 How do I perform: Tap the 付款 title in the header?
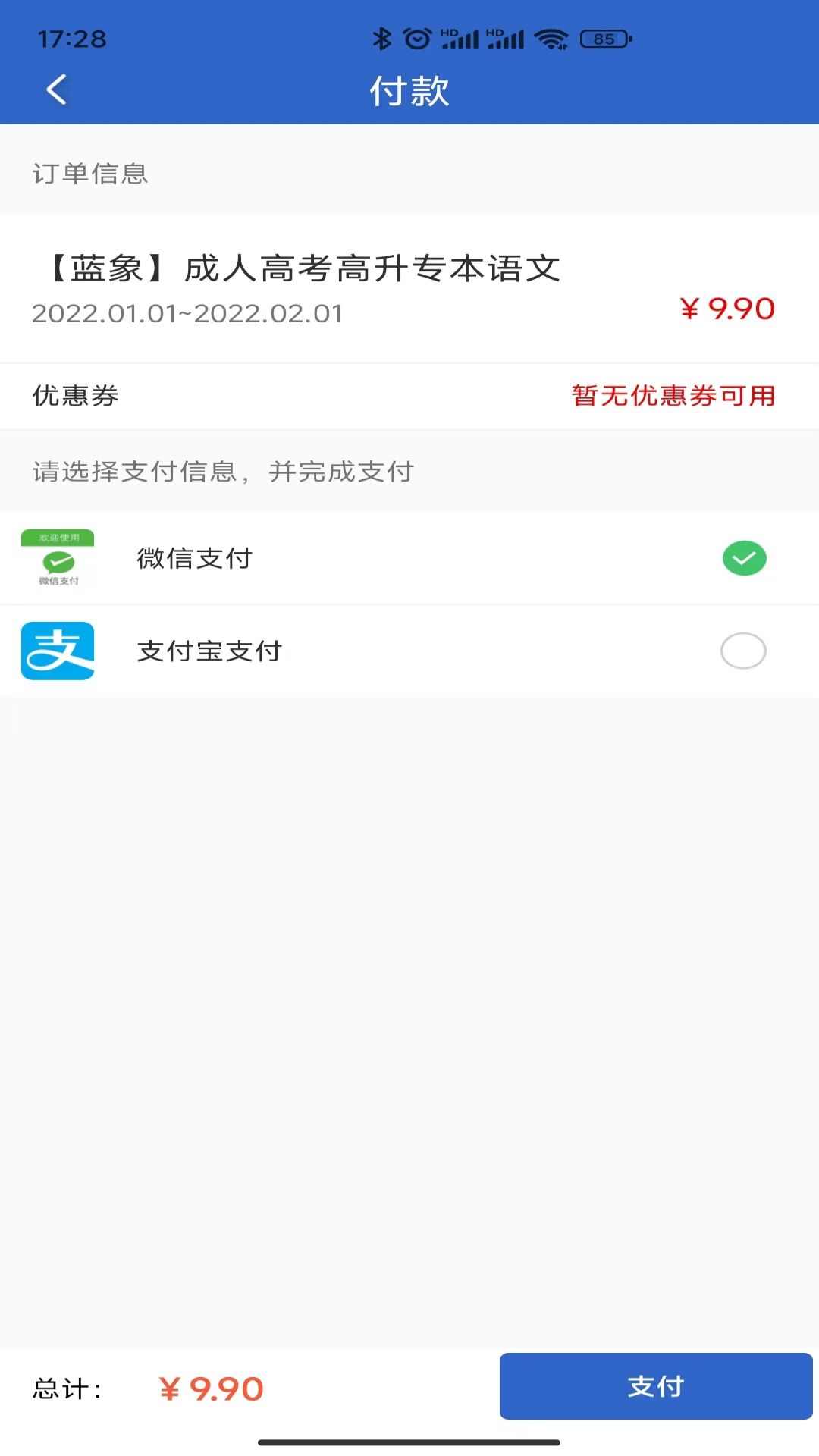click(x=409, y=89)
